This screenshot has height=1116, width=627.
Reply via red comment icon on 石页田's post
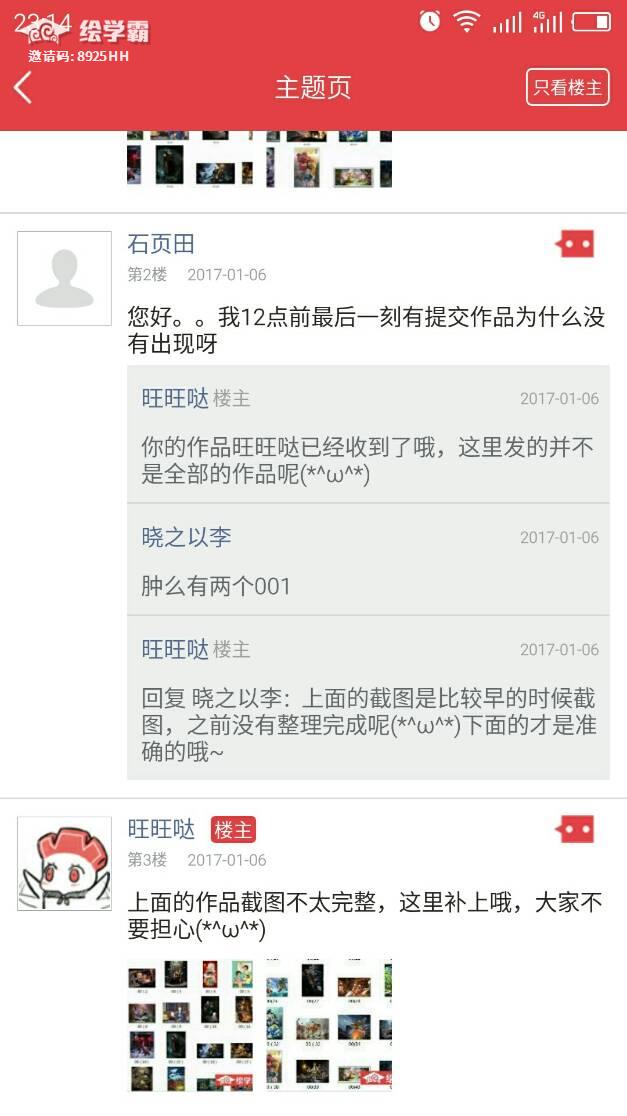coord(575,244)
